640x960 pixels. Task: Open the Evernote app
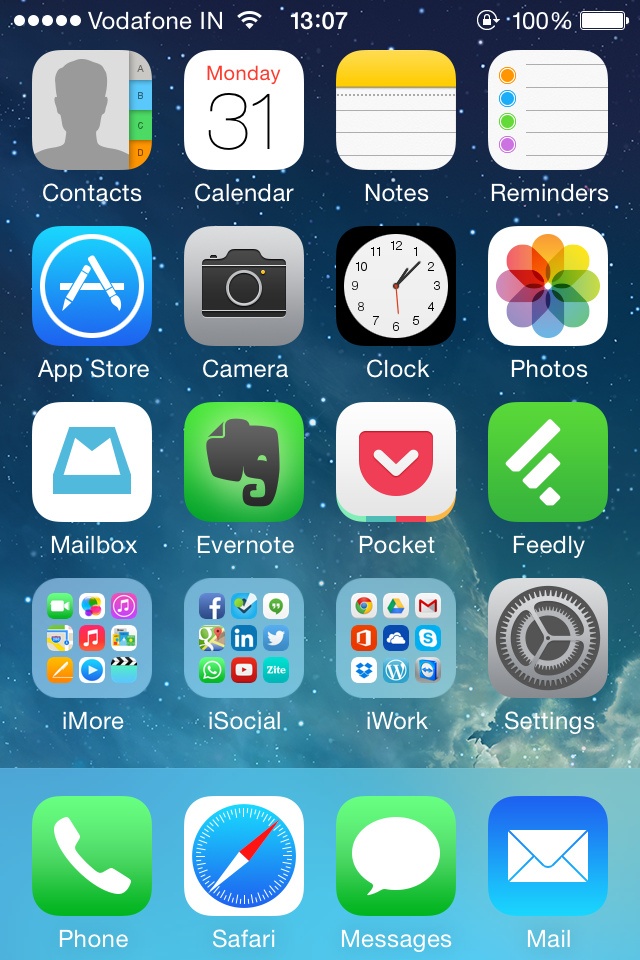pyautogui.click(x=244, y=462)
